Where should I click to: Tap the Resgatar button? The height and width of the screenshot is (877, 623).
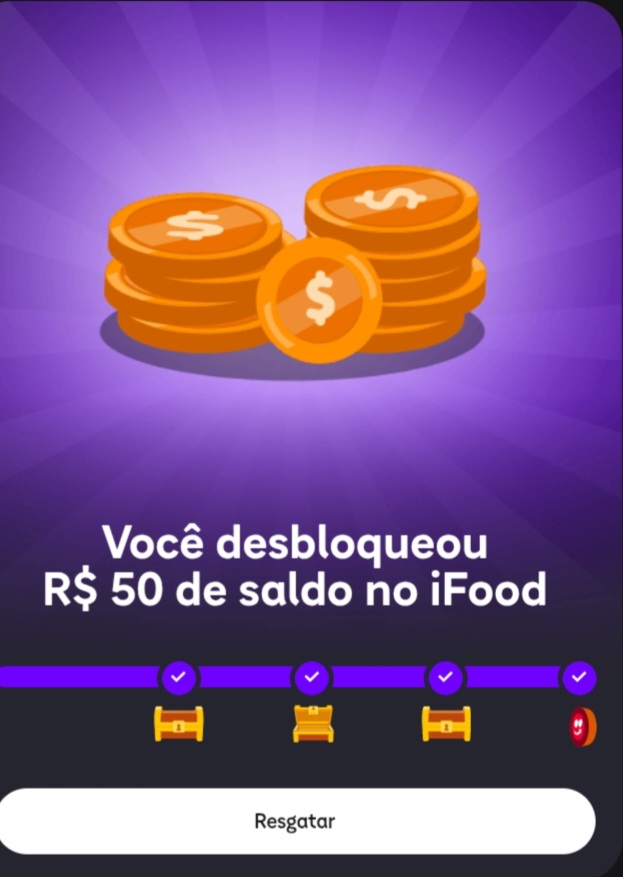coord(296,821)
